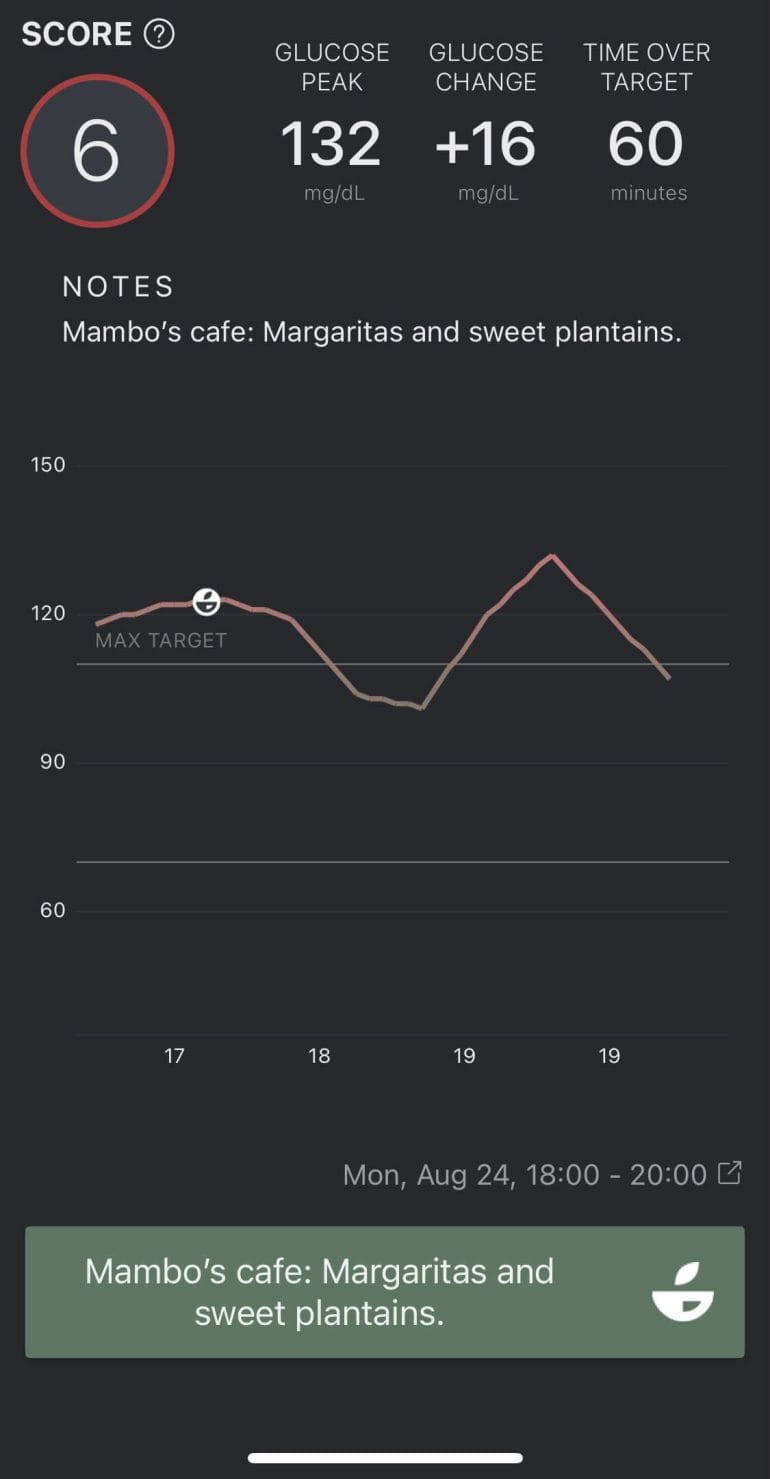770x1479 pixels.
Task: Open the Mambo's cafe meal log card
Action: (385, 1291)
